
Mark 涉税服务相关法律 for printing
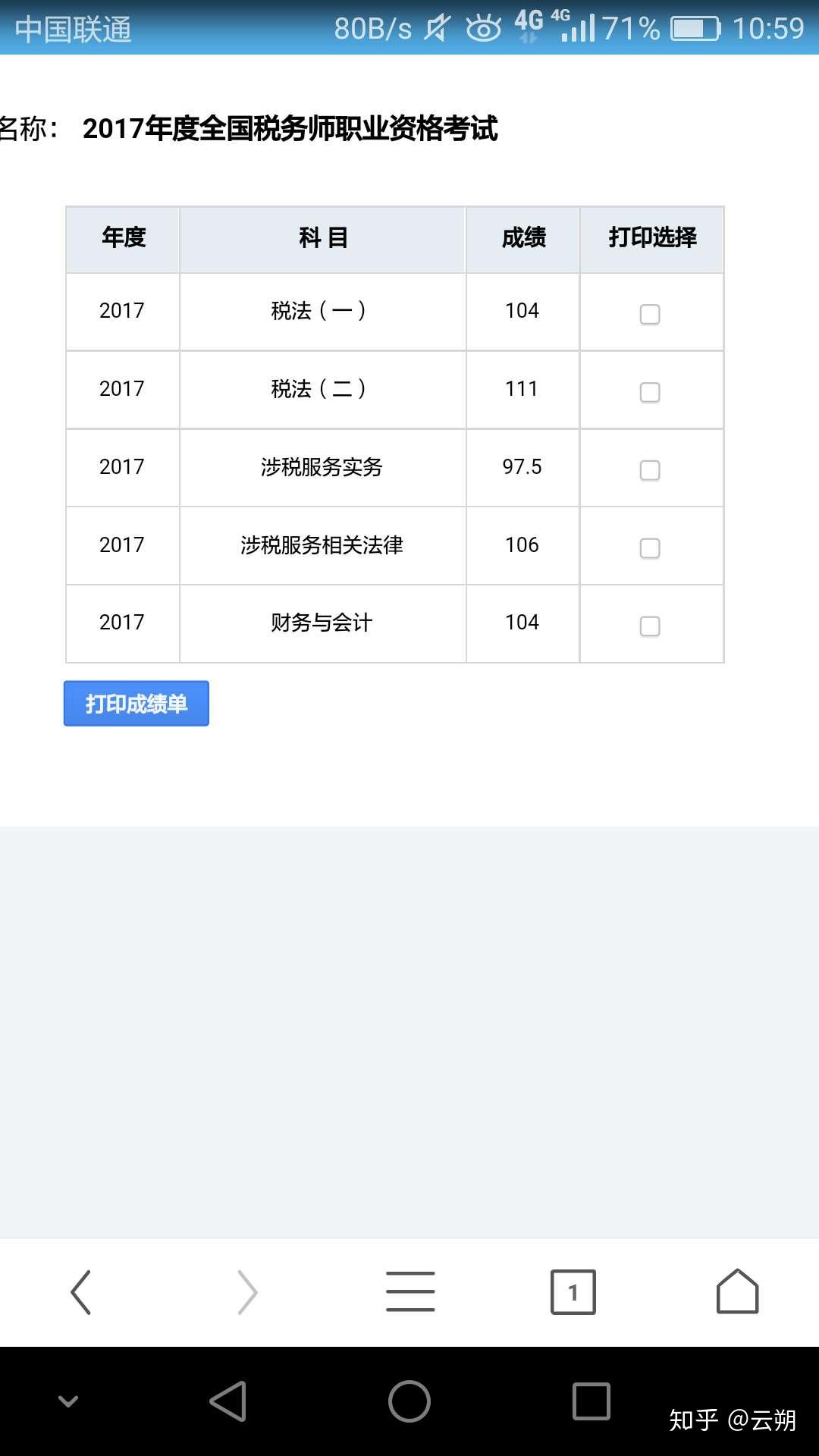(x=650, y=548)
